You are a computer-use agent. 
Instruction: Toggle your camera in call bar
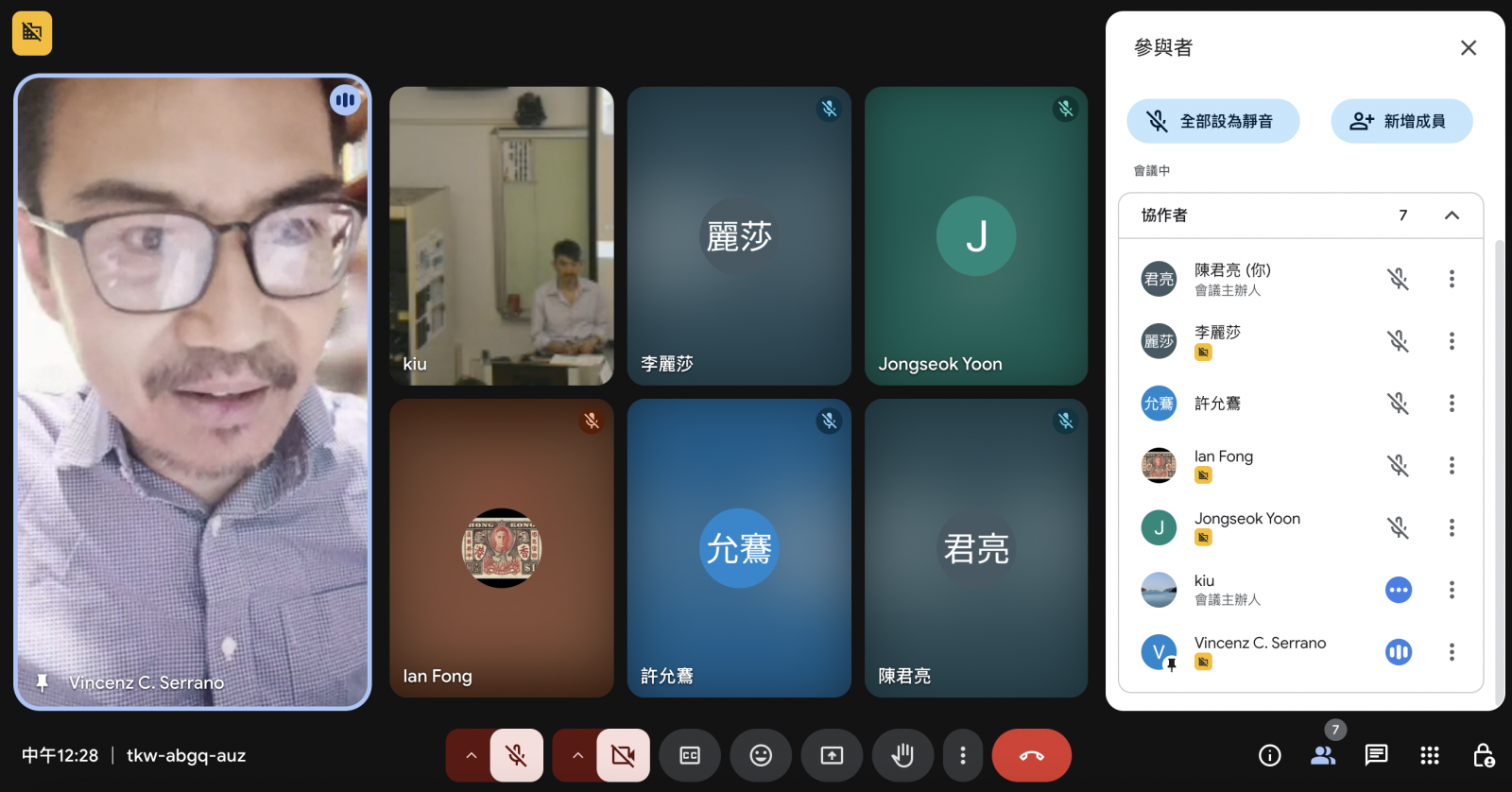tap(623, 755)
